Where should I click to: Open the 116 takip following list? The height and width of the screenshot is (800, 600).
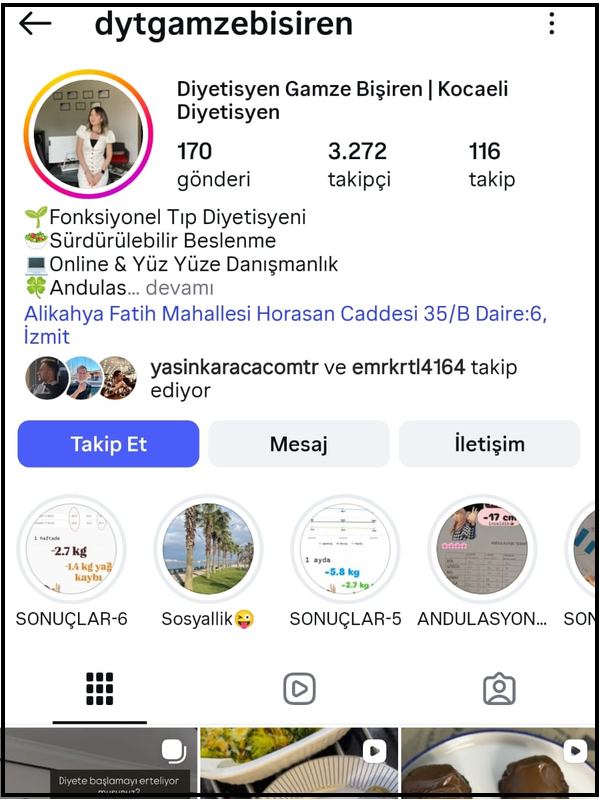491,165
